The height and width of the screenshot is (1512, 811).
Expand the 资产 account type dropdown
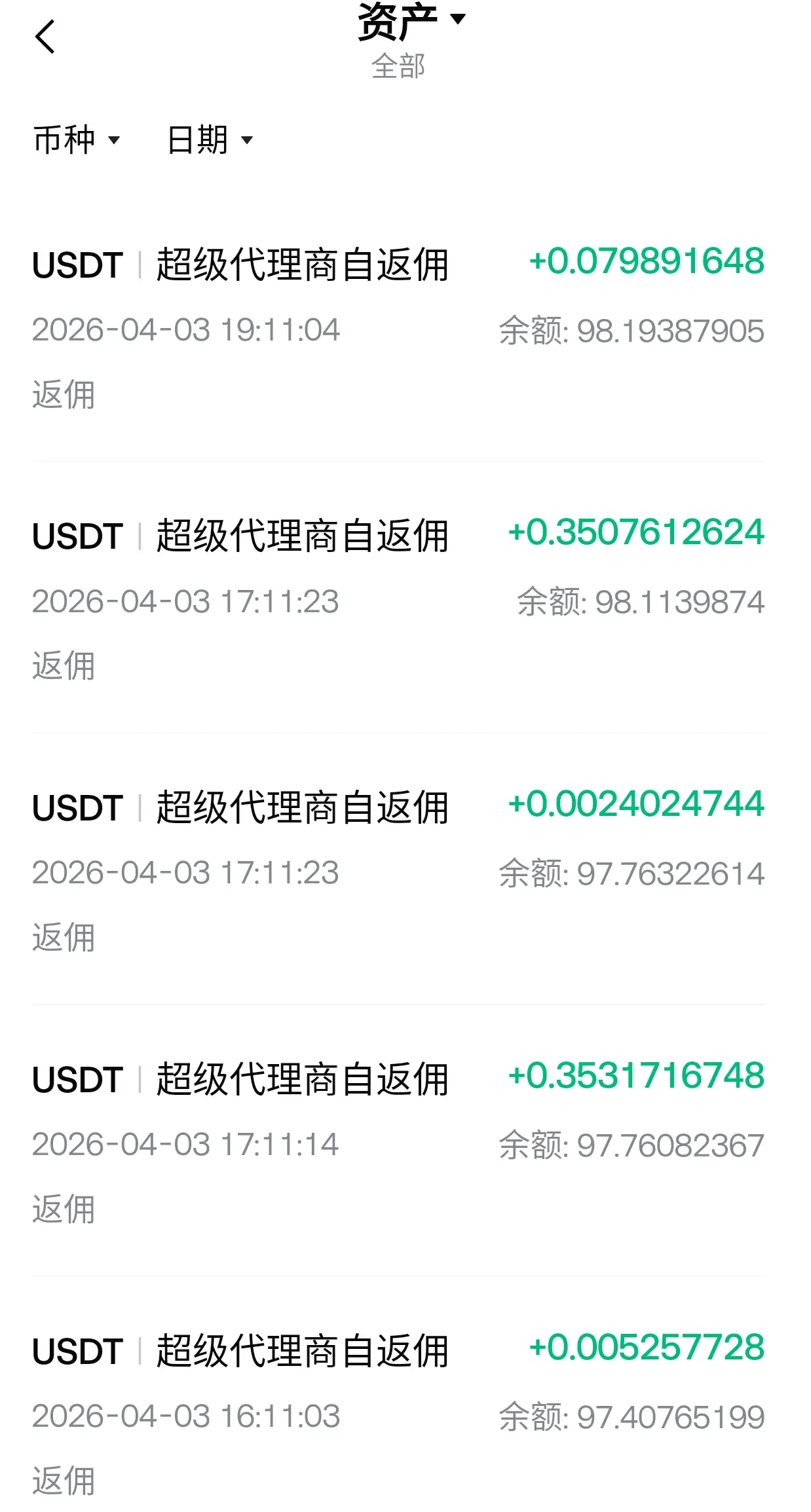click(x=411, y=21)
